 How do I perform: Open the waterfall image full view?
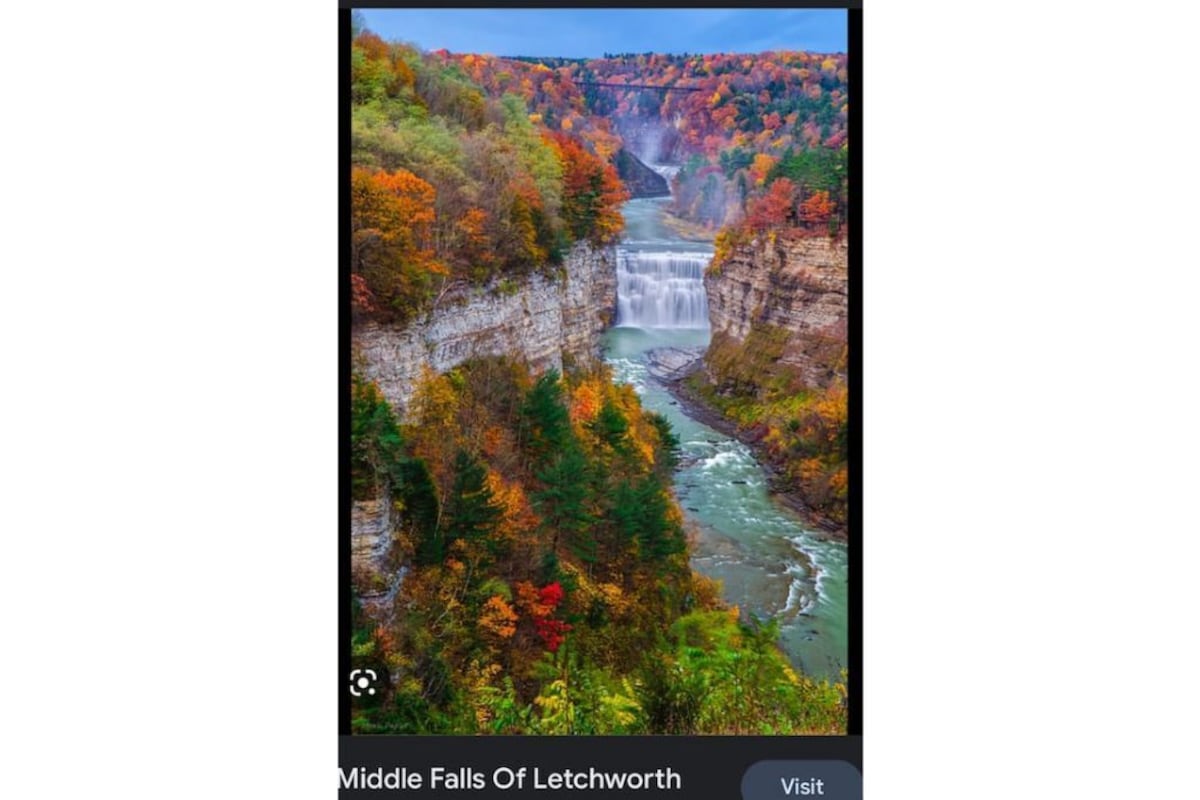(600, 370)
